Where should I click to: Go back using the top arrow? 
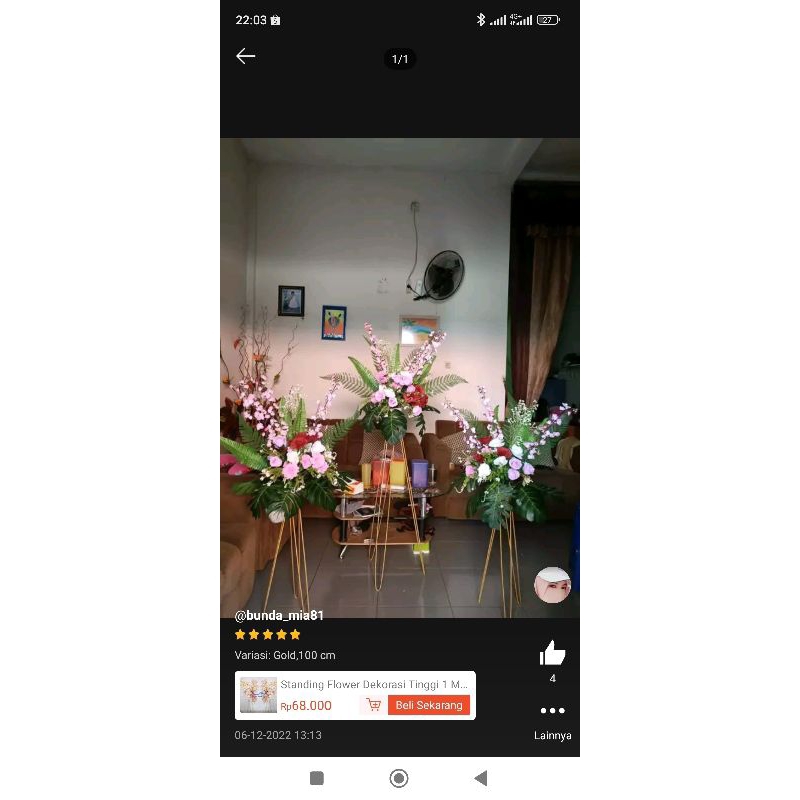(x=246, y=57)
